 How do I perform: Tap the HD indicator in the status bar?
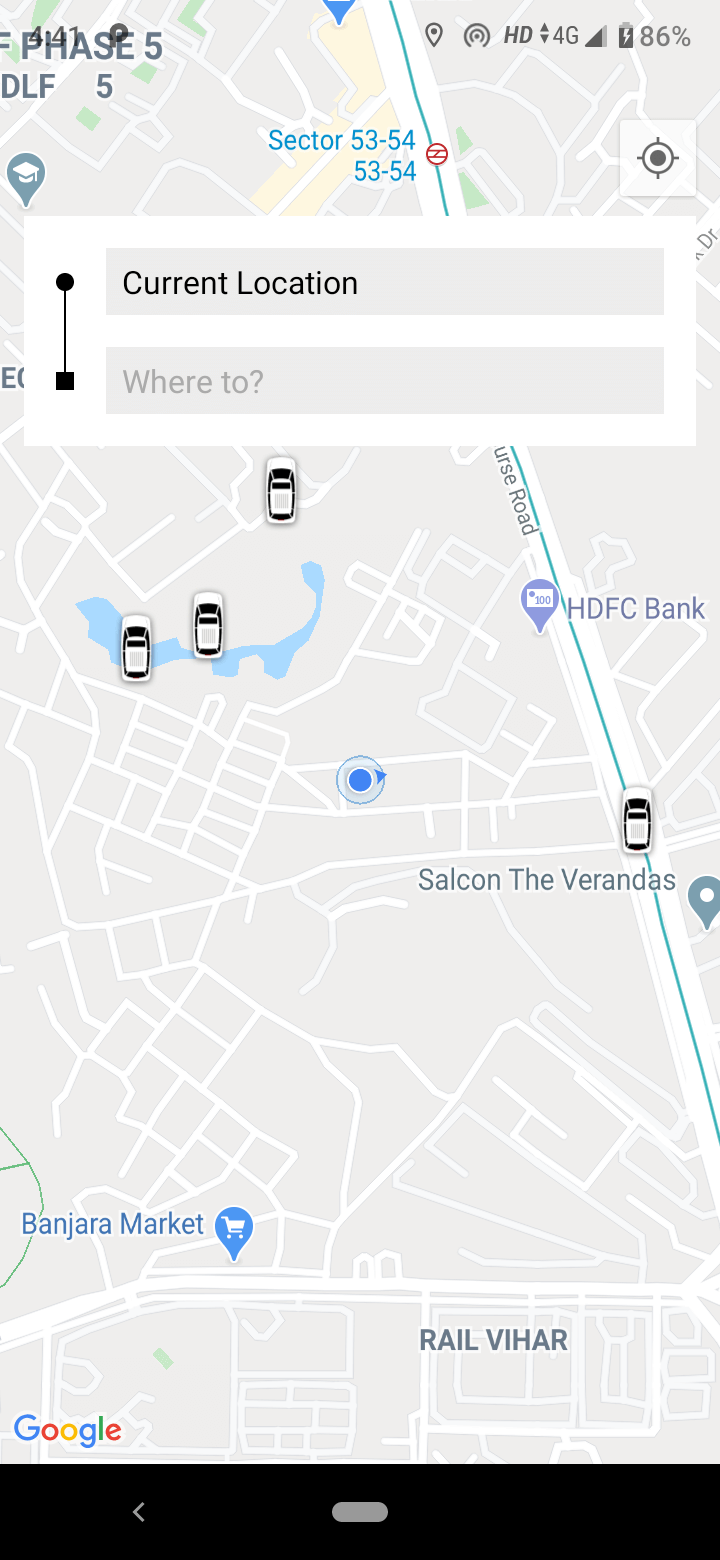(x=517, y=35)
